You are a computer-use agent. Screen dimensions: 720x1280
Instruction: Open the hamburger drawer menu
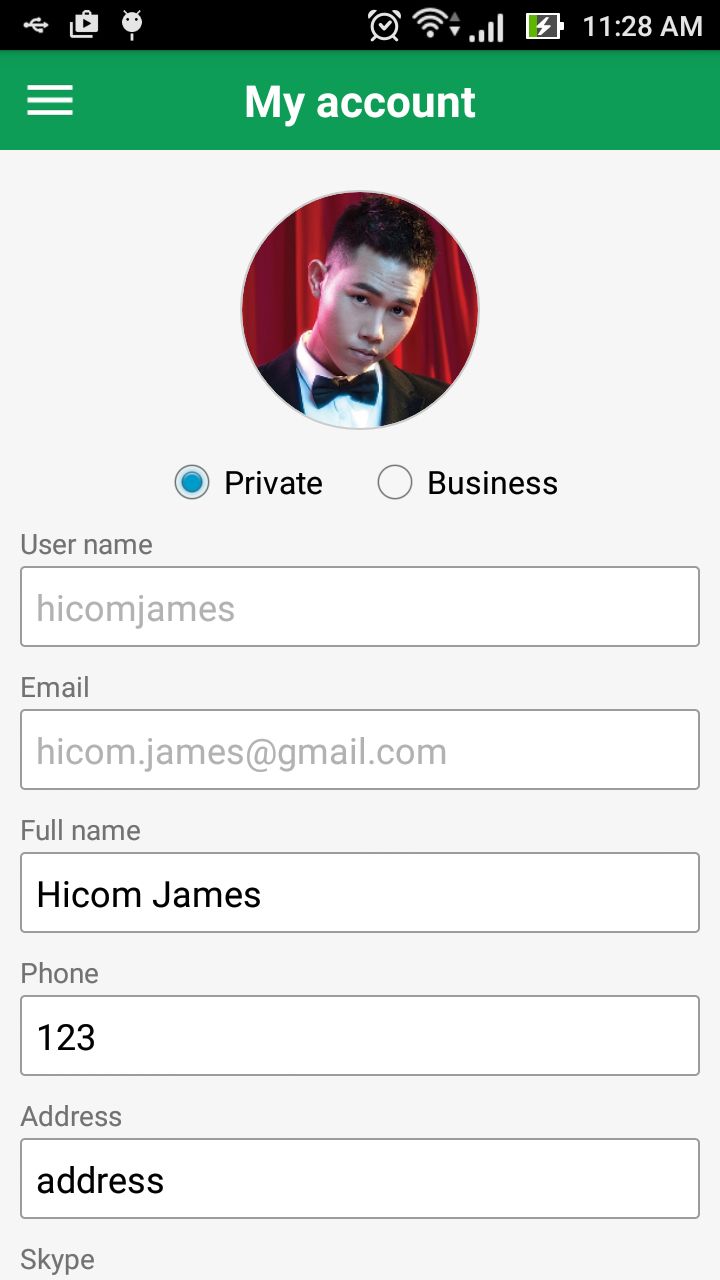point(50,100)
